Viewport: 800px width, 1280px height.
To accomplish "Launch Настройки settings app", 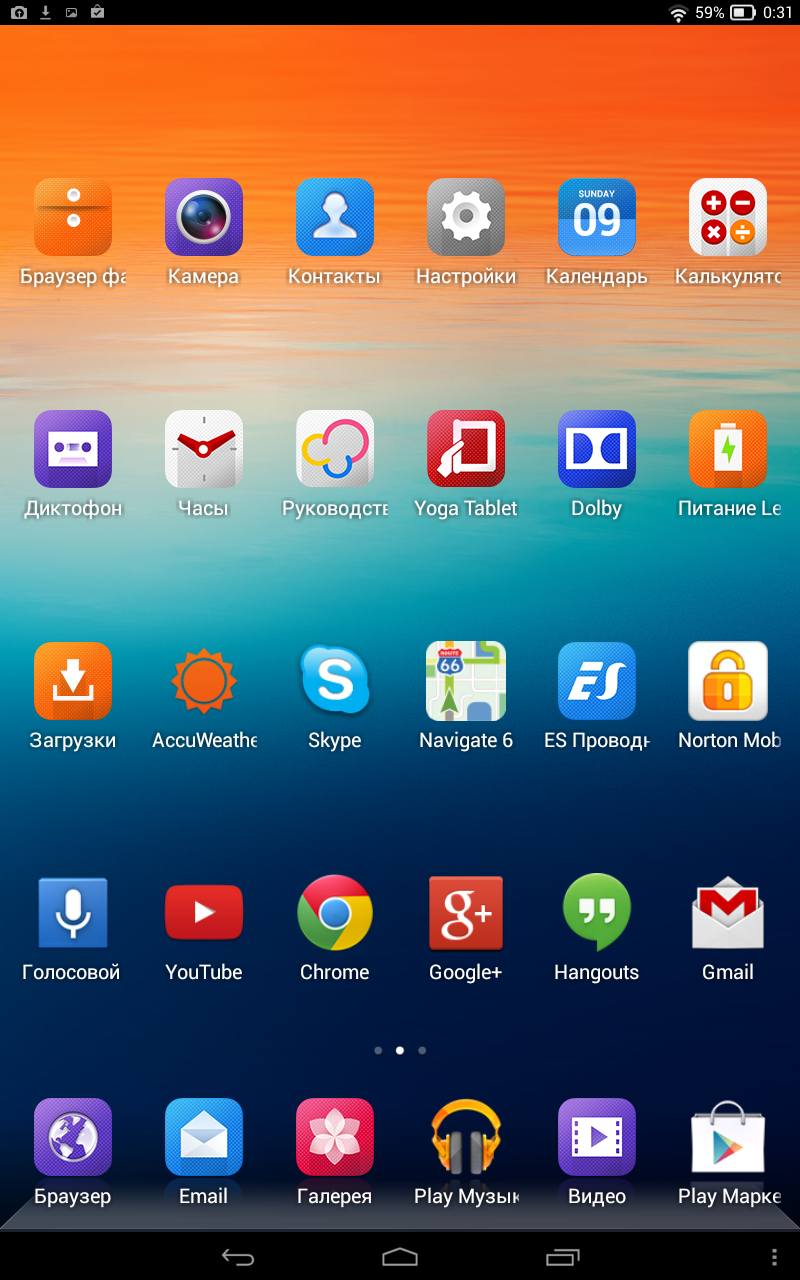I will click(466, 217).
